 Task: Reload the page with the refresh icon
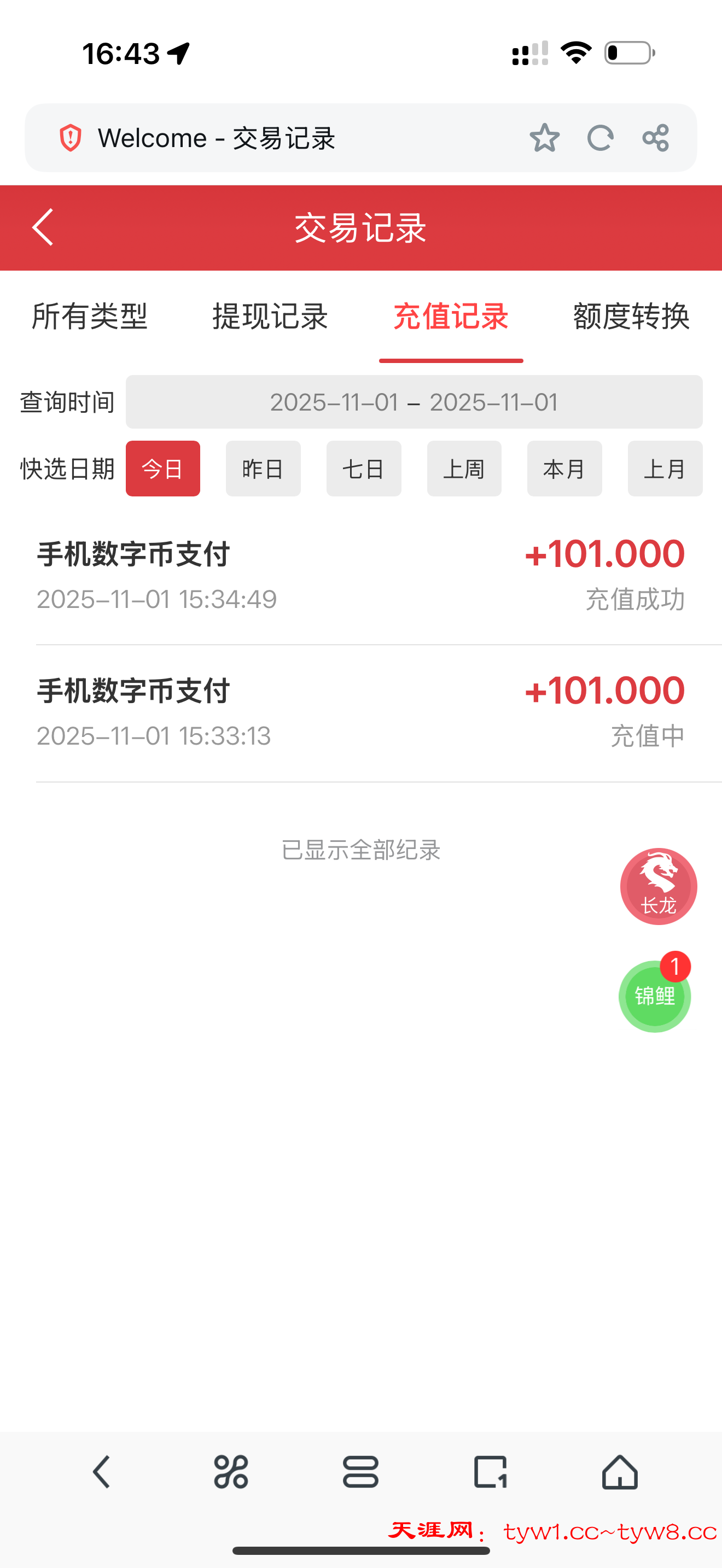(x=599, y=138)
